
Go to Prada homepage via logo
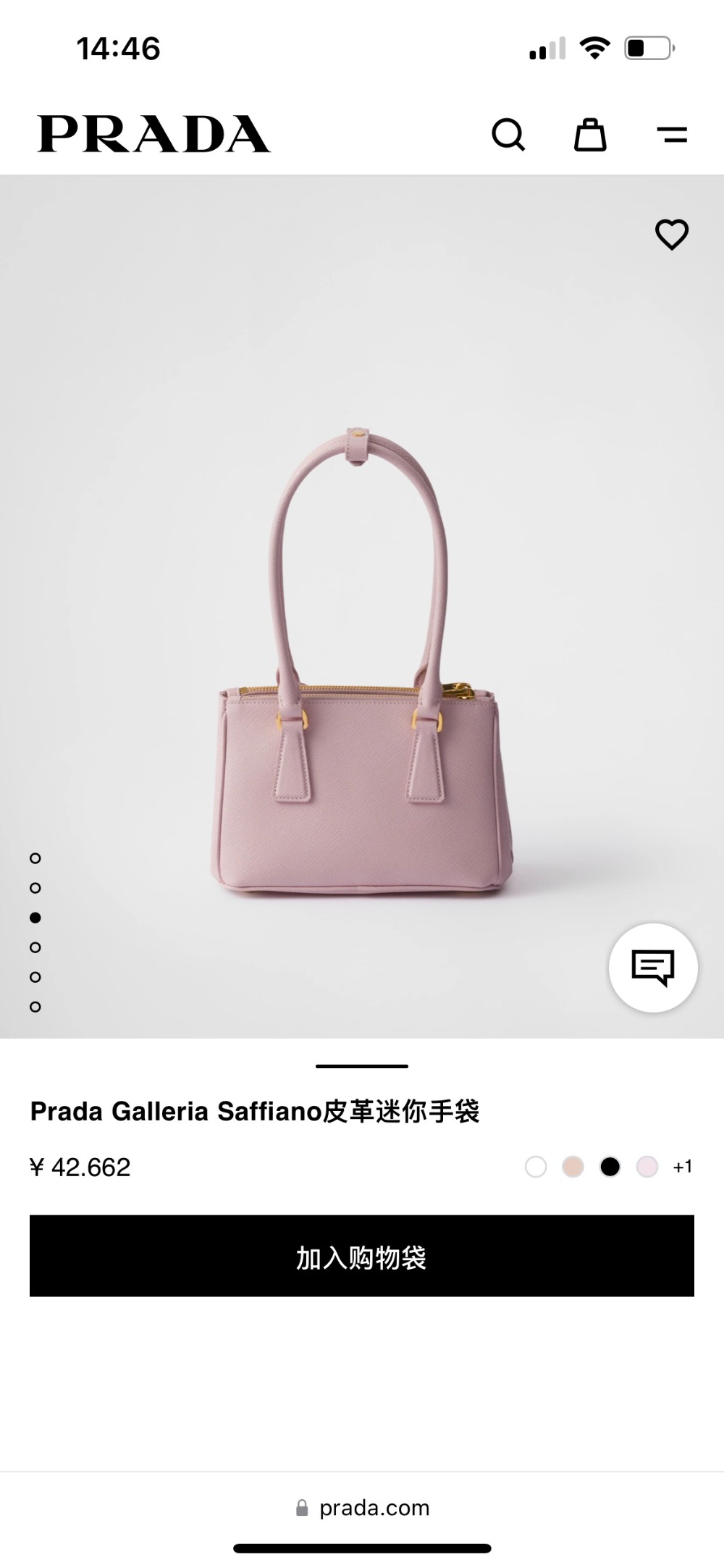pos(153,135)
